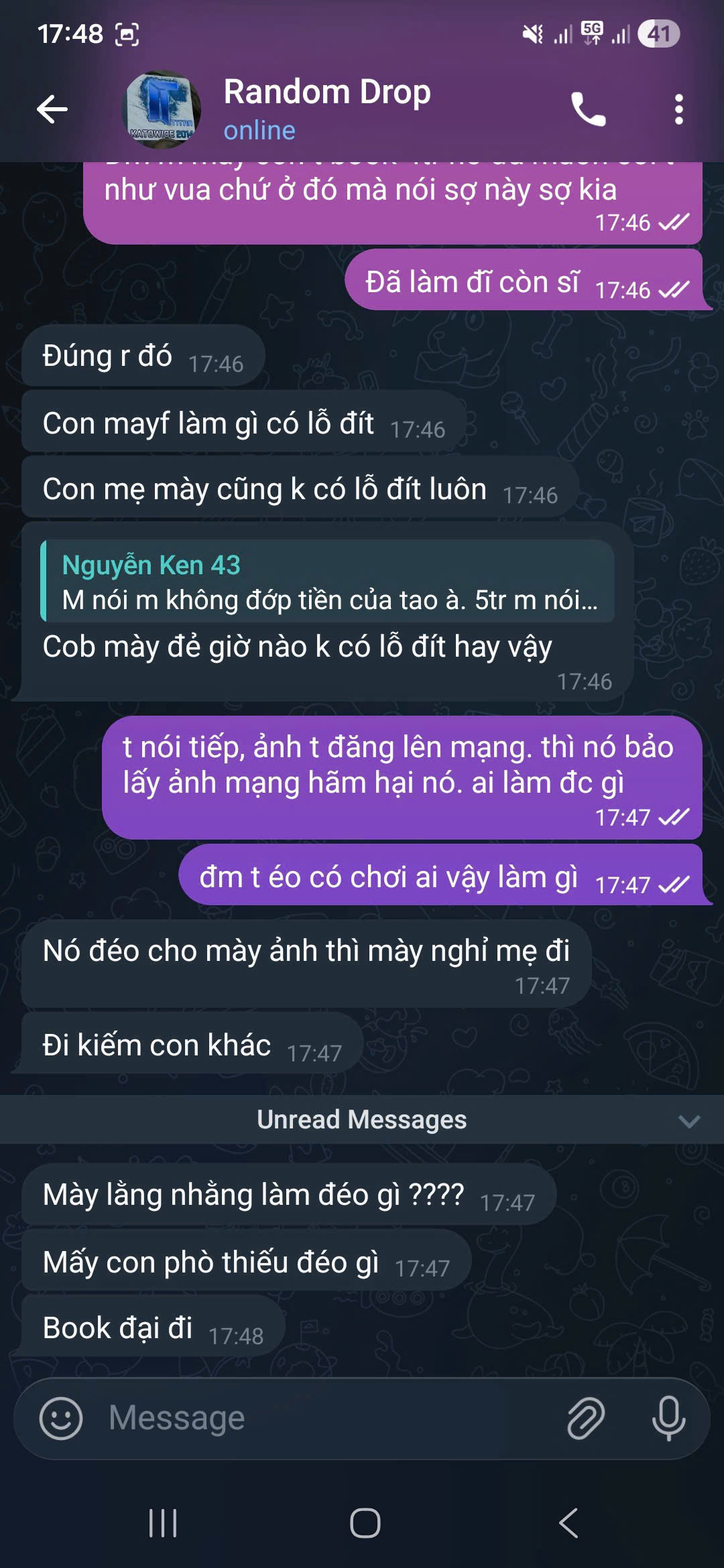Open the emoji picker
The width and height of the screenshot is (724, 1568).
(x=61, y=1418)
